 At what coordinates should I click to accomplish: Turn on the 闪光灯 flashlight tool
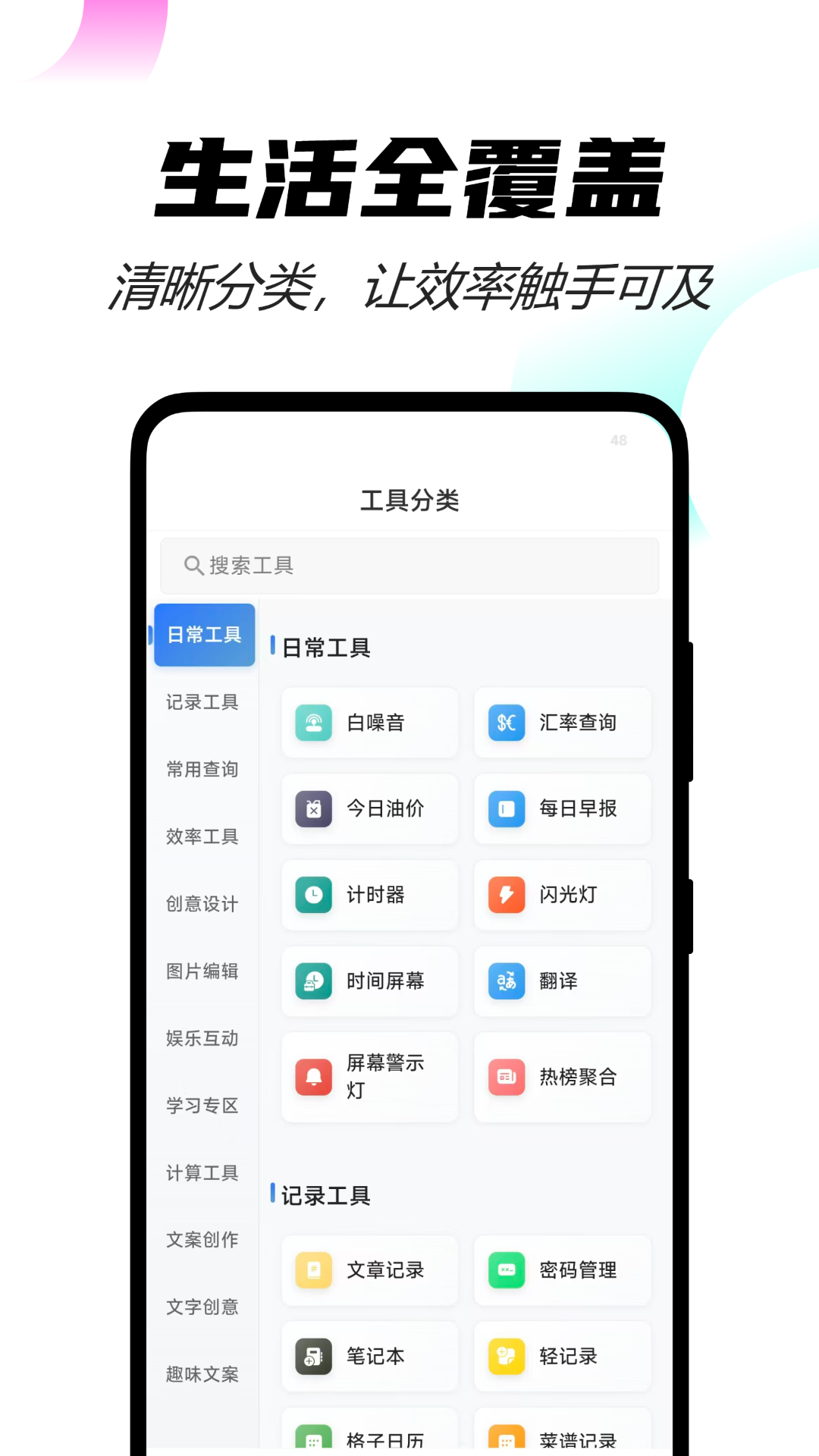click(562, 895)
